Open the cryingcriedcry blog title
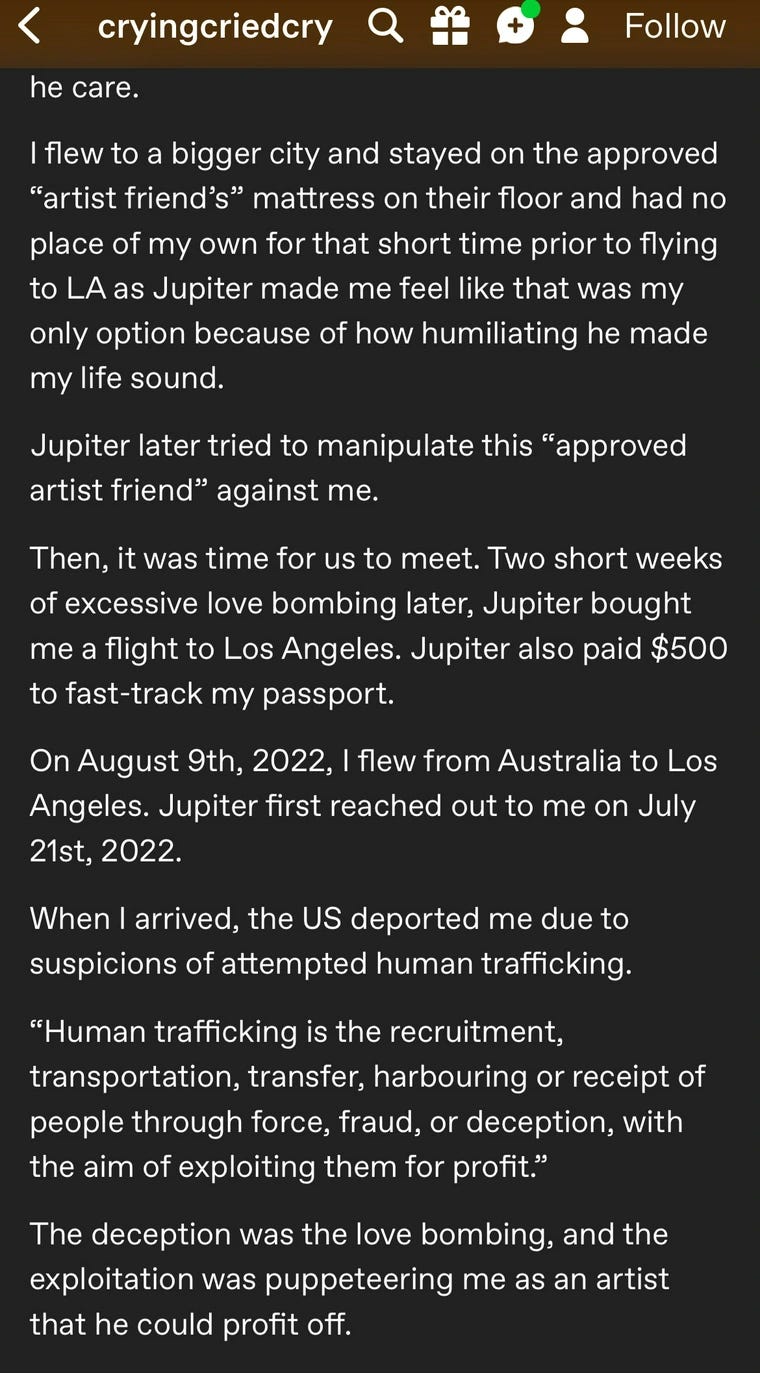Viewport: 760px width, 1373px height. click(x=215, y=27)
